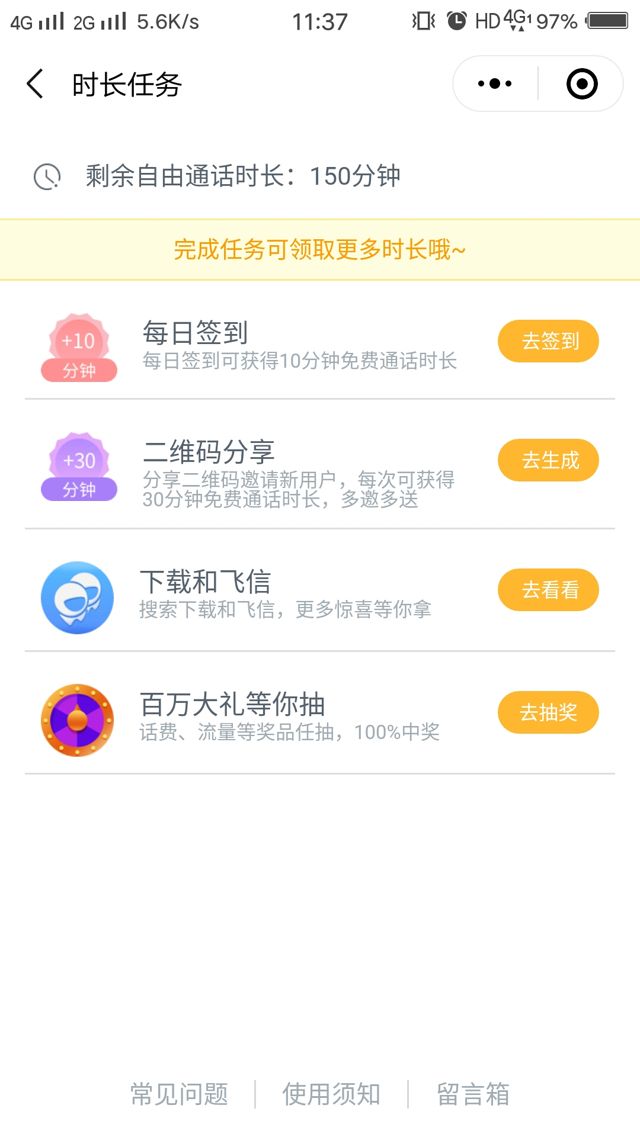Tap 去签到 for daily check-in
640x1137 pixels.
pyautogui.click(x=548, y=341)
